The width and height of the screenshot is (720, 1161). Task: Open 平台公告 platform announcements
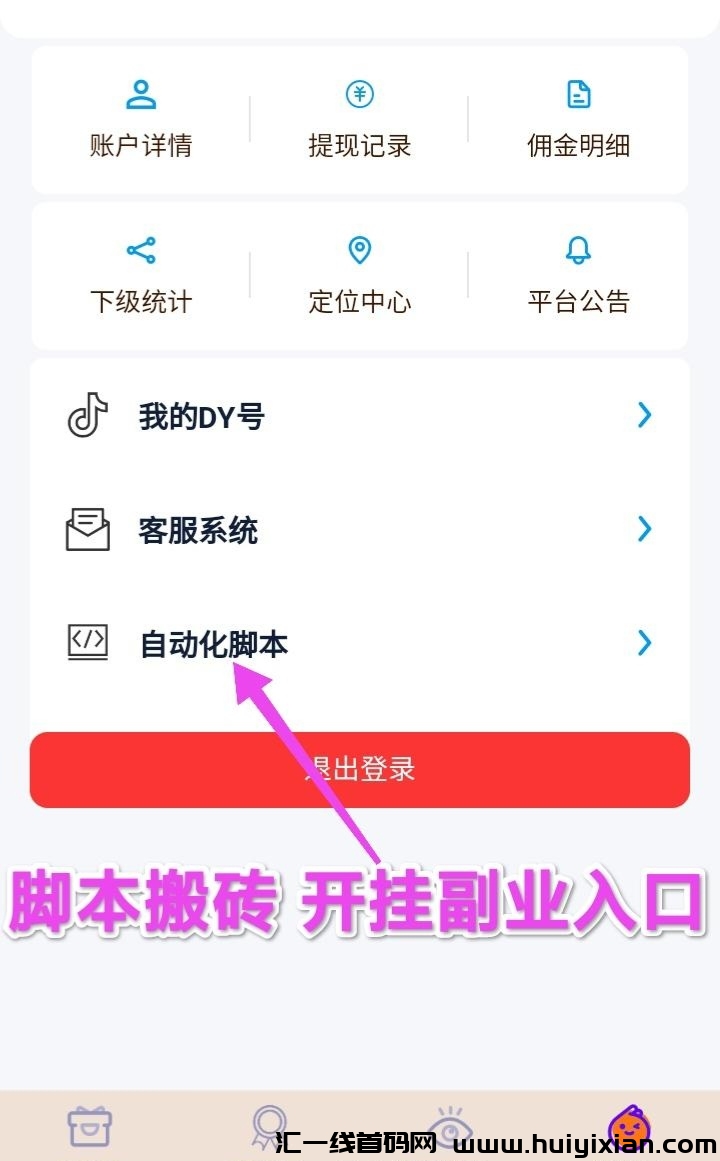tap(578, 277)
